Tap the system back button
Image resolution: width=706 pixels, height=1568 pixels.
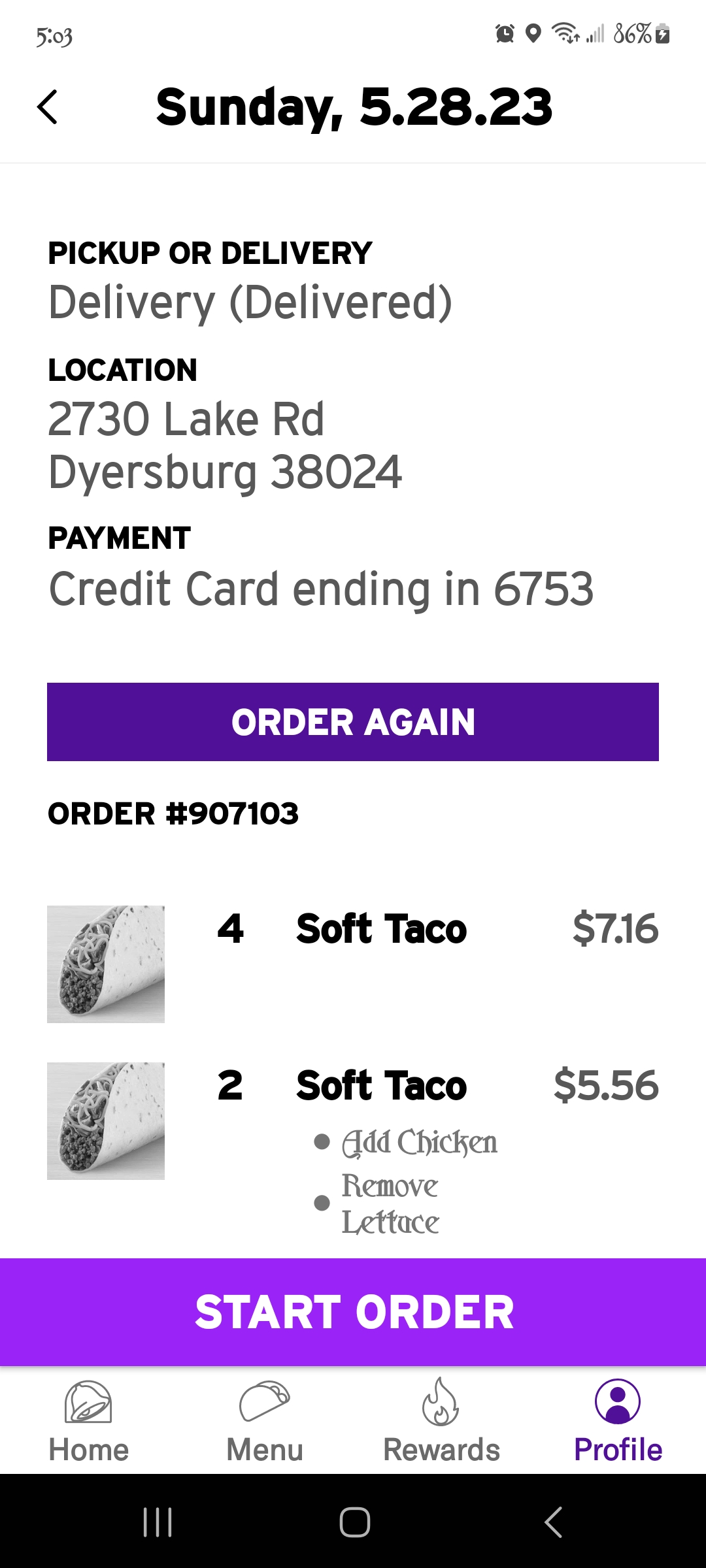553,1522
